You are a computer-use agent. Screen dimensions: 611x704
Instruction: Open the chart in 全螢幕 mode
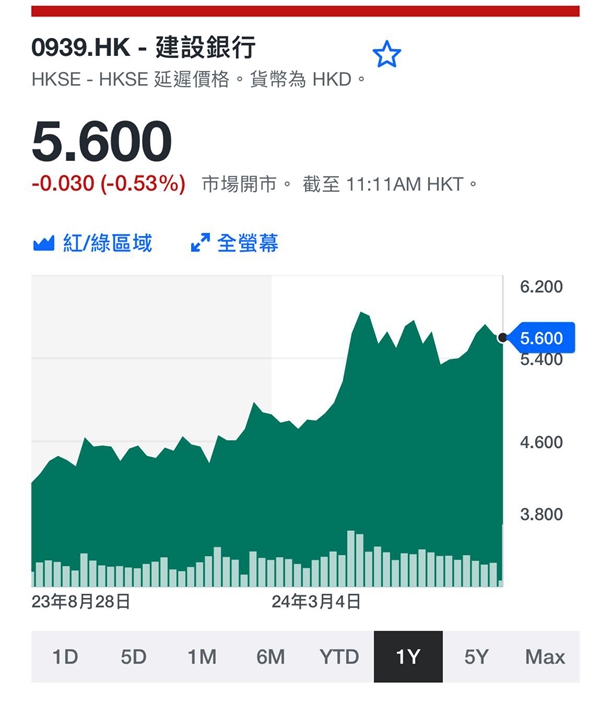(x=234, y=243)
